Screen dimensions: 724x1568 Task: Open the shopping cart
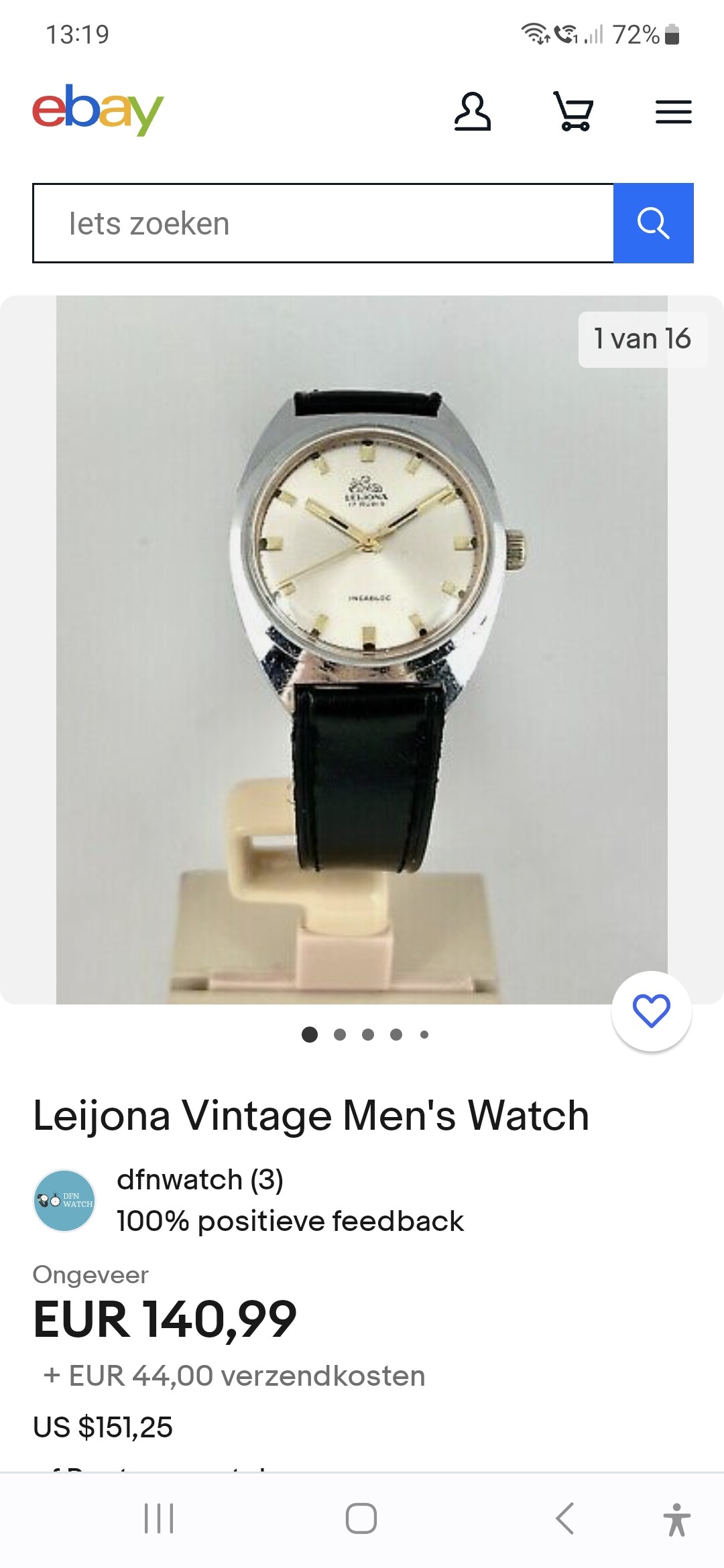click(x=573, y=111)
